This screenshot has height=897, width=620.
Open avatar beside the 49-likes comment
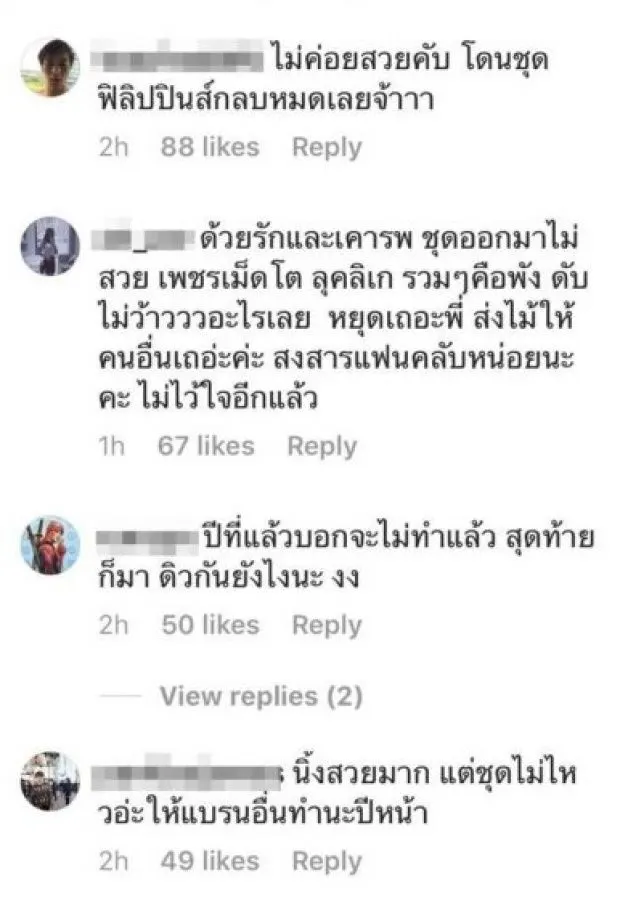coord(50,781)
